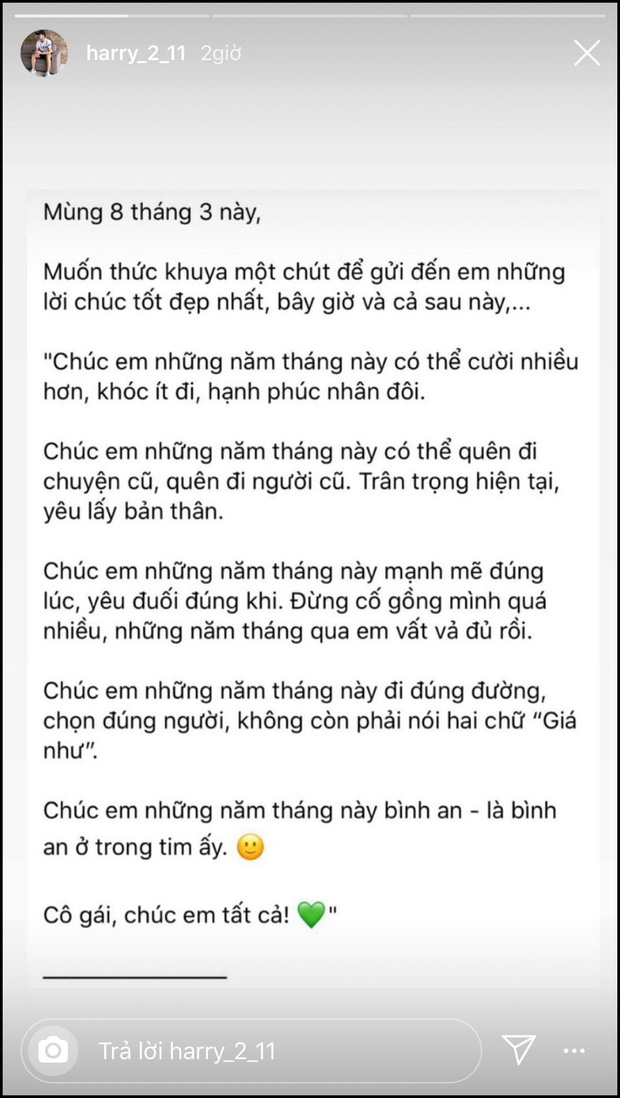Tap the harry_2_11 username
620x1098 pixels.
click(x=137, y=52)
